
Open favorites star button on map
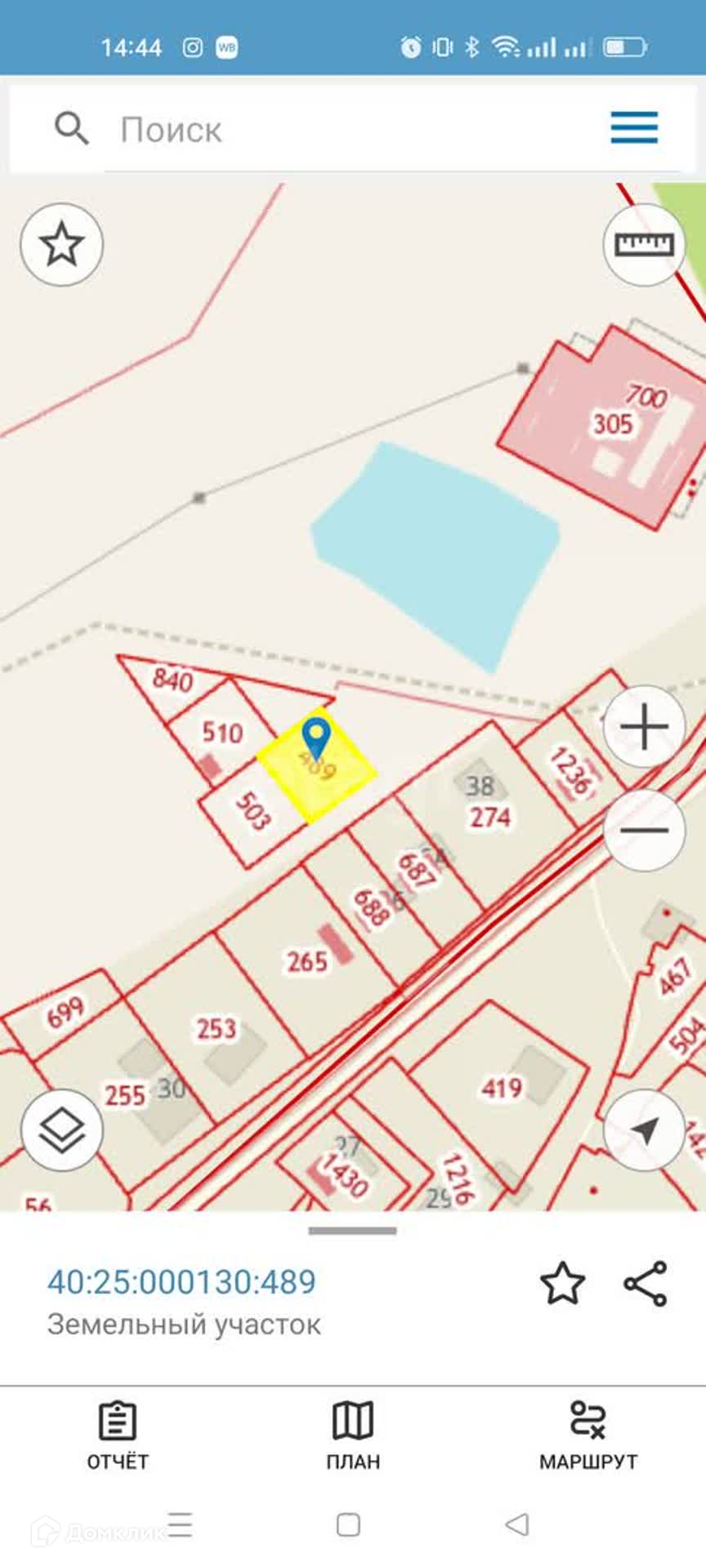[x=62, y=244]
